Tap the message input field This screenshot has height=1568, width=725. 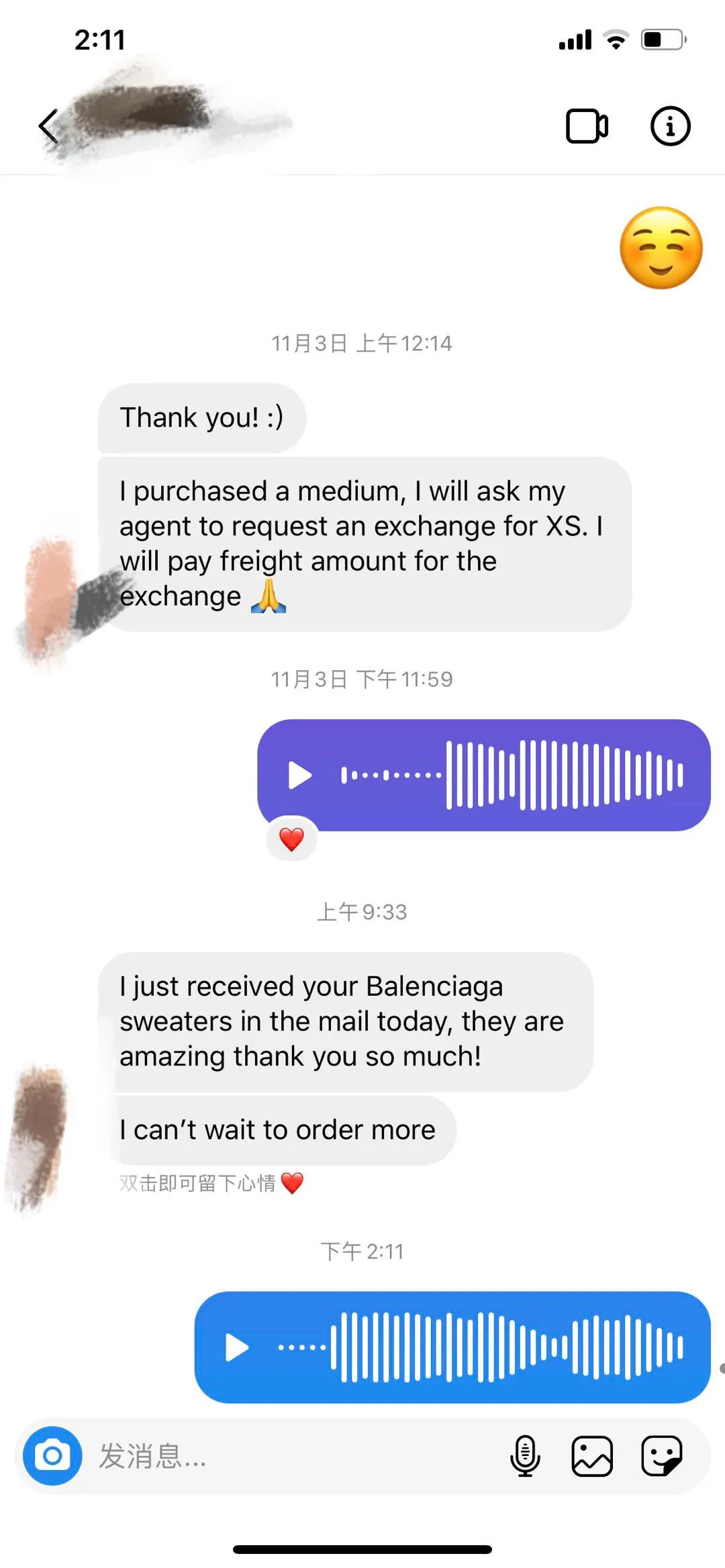click(289, 1456)
